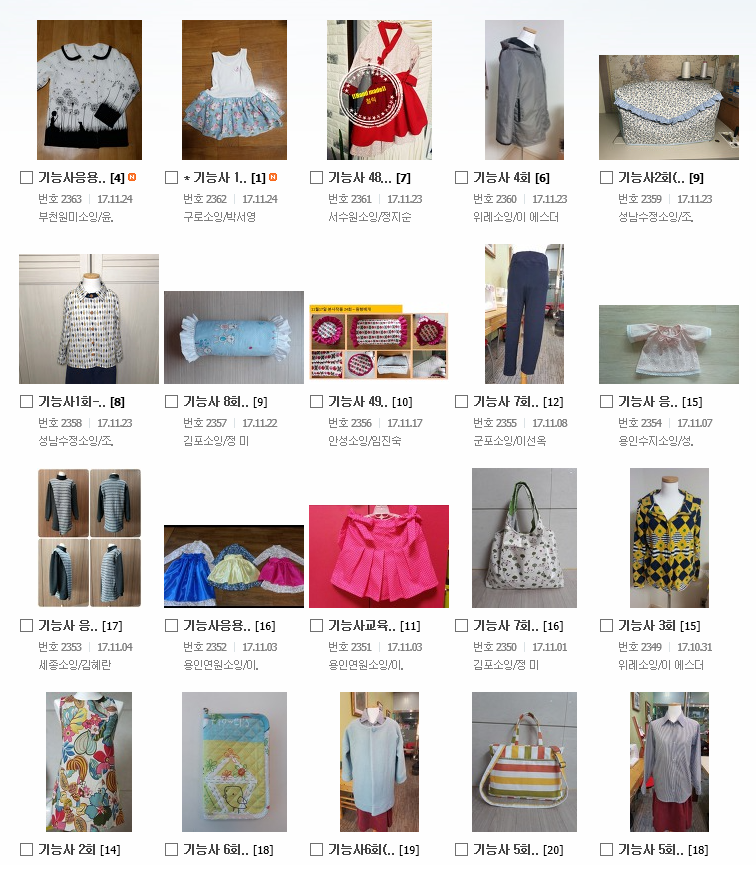Open the tote bag post 2350
756x891 pixels.
[524, 538]
